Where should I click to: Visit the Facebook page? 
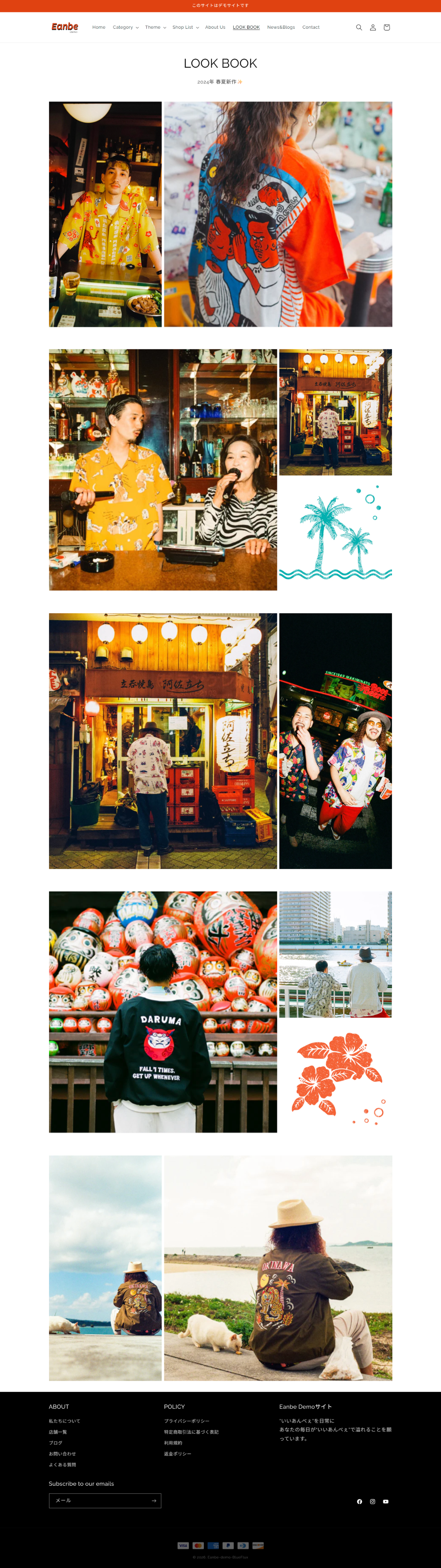(x=359, y=1501)
